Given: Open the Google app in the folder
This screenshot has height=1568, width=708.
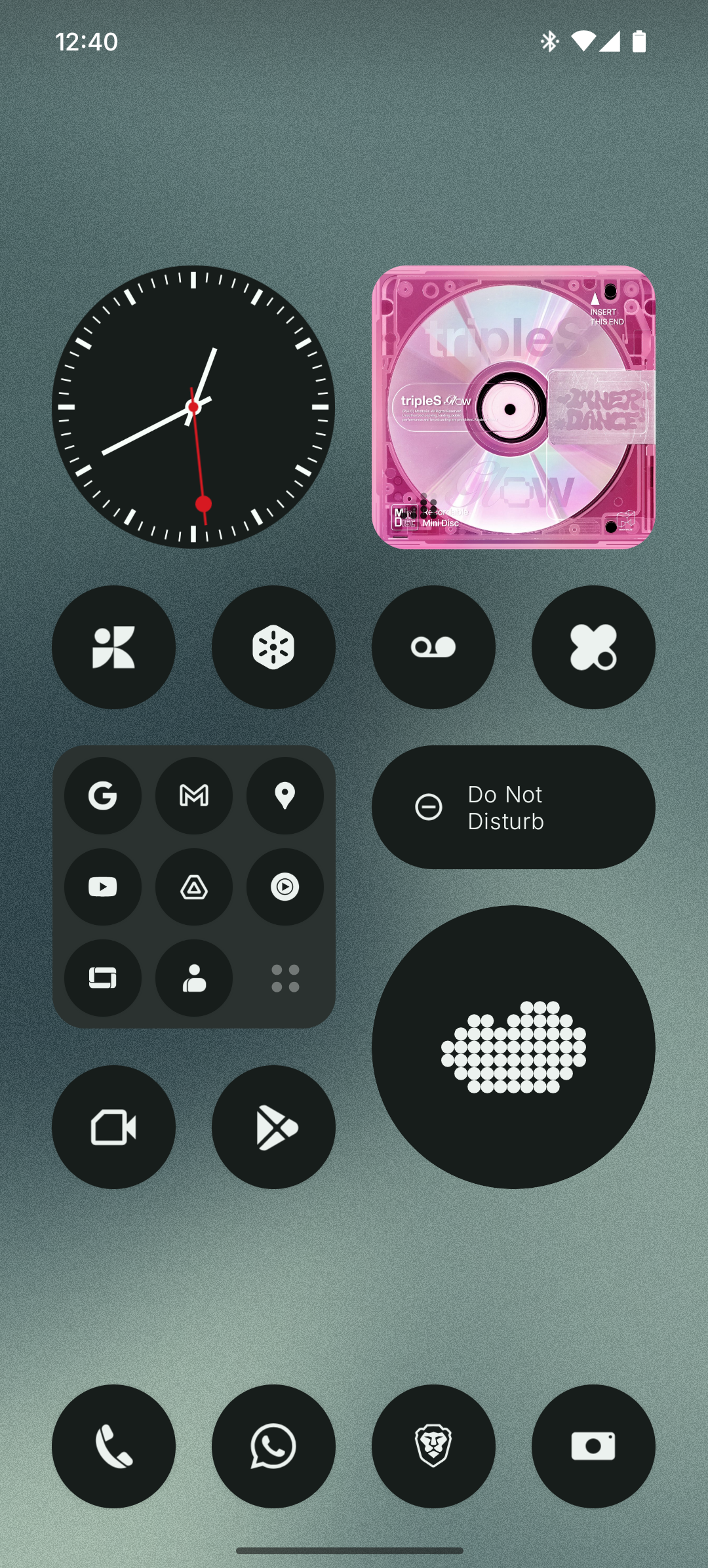Looking at the screenshot, I should click(103, 796).
